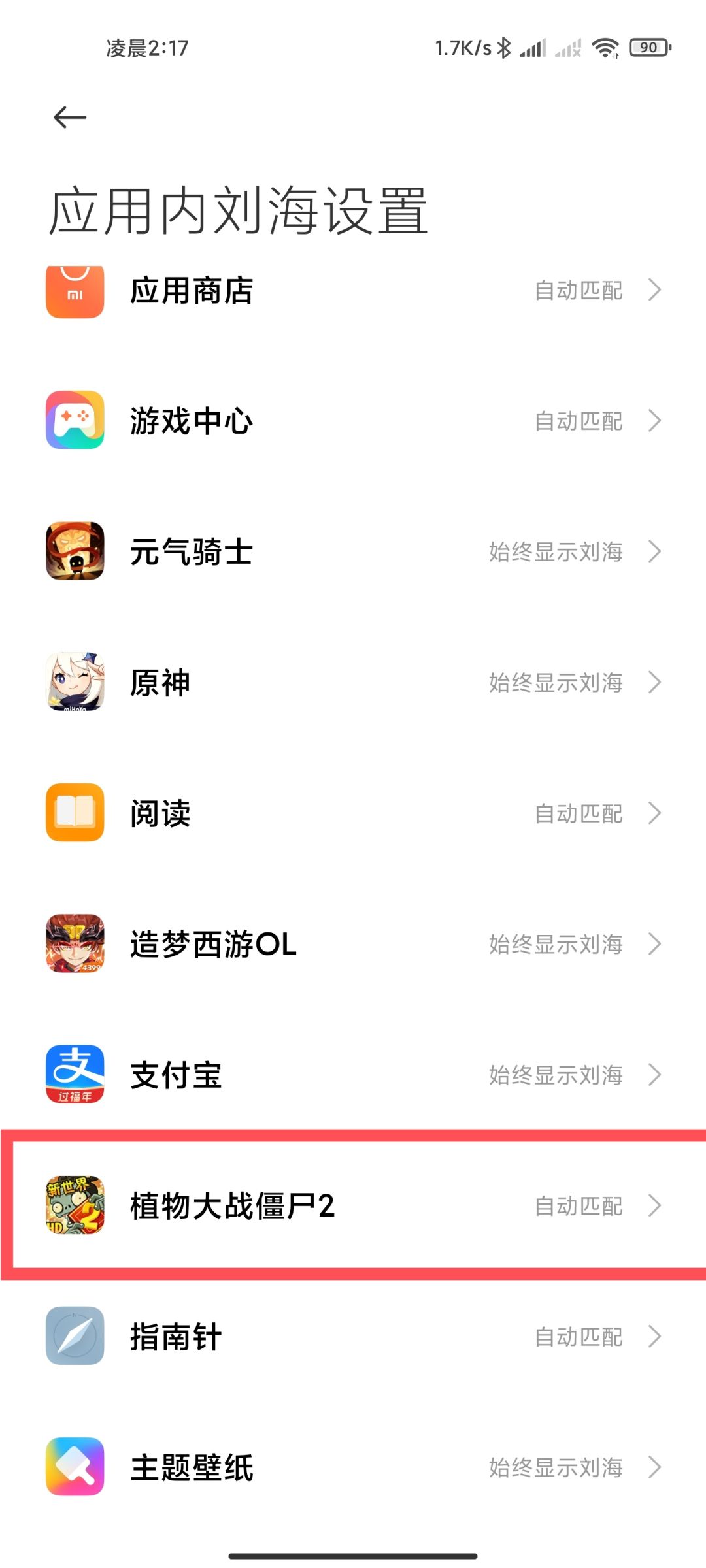
Task: Tap the 原神 Paimon app icon
Action: [x=74, y=683]
